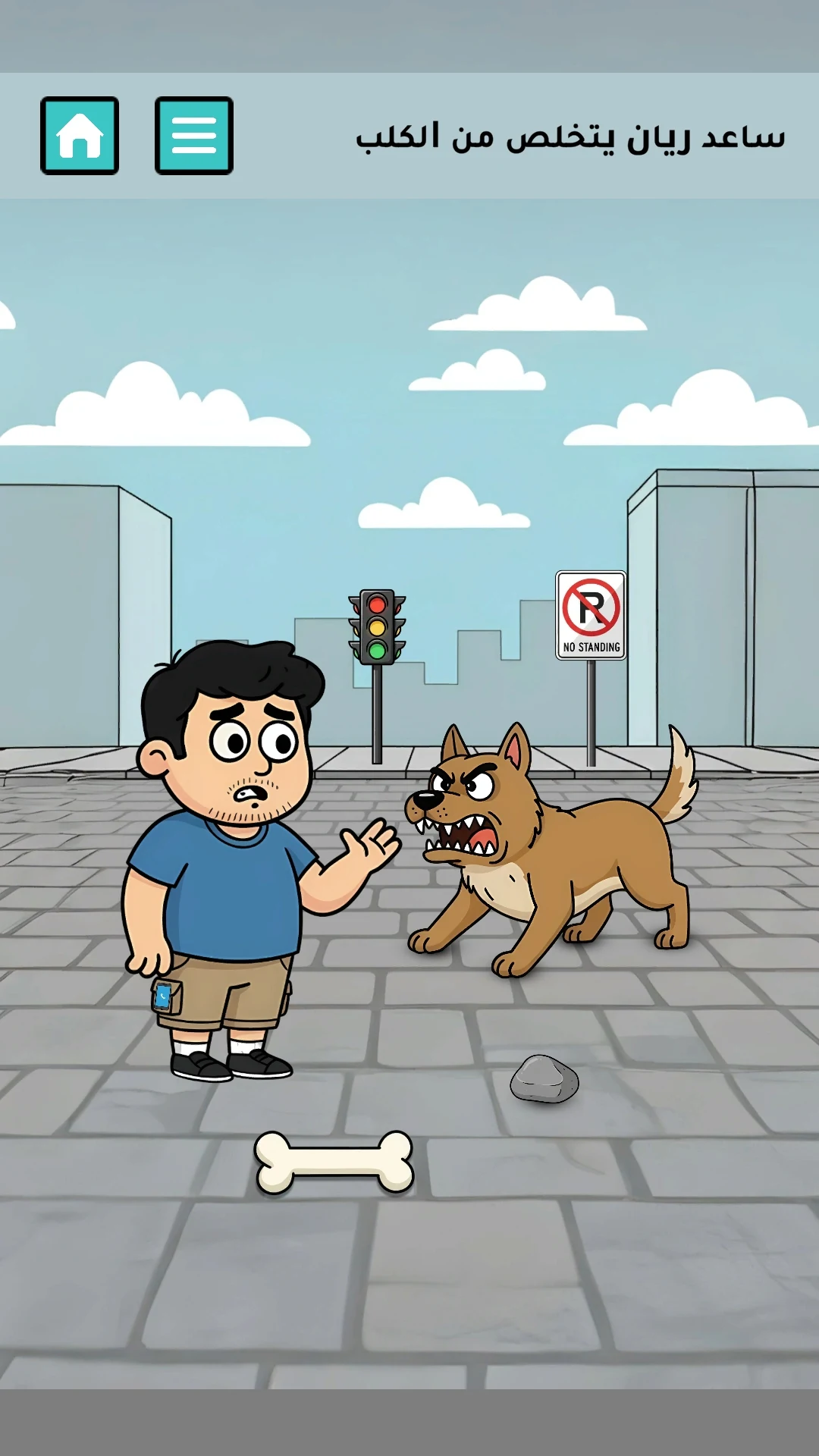The height and width of the screenshot is (1456, 819).
Task: Select the bone on the ground
Action: point(334,1161)
